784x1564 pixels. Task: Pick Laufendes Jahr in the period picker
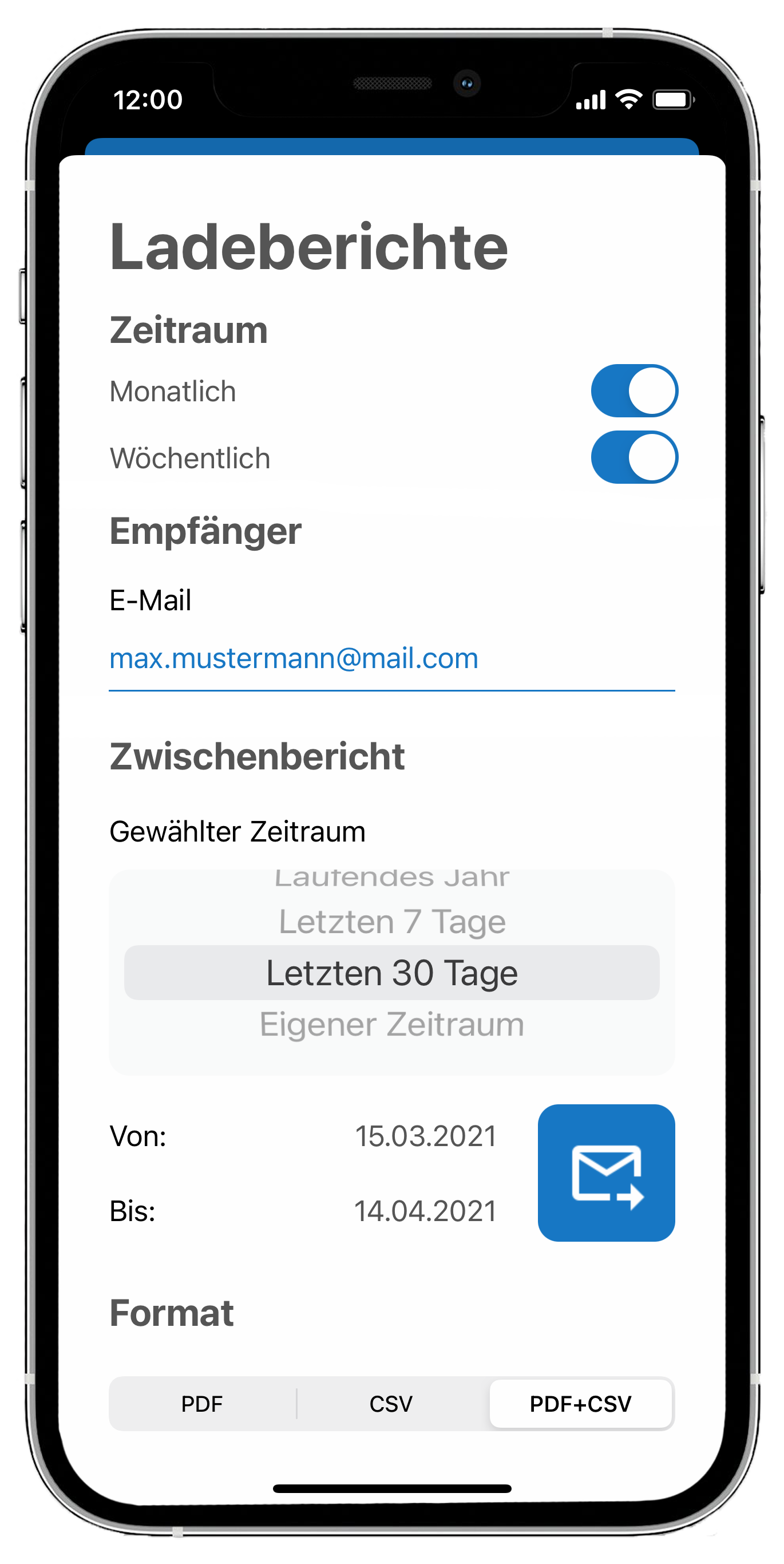pyautogui.click(x=391, y=879)
